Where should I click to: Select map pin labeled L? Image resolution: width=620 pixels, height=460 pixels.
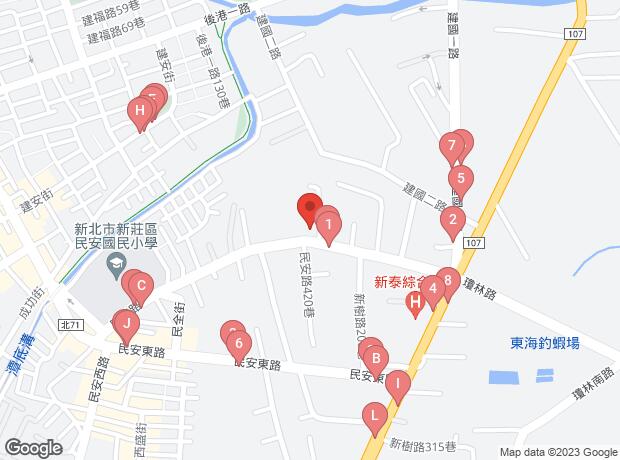pos(374,415)
